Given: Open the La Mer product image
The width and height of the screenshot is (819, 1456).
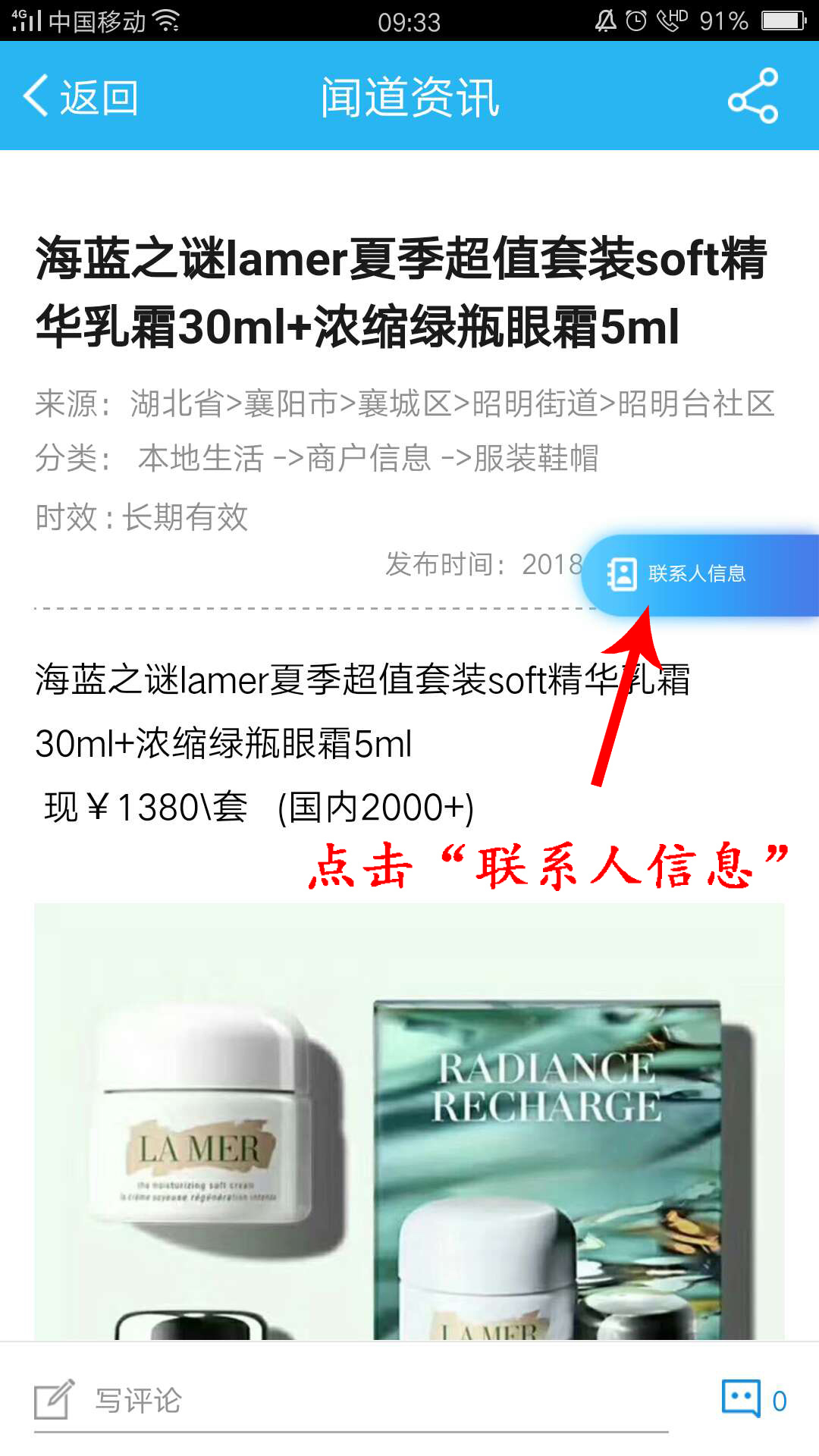Looking at the screenshot, I should pos(409,1121).
